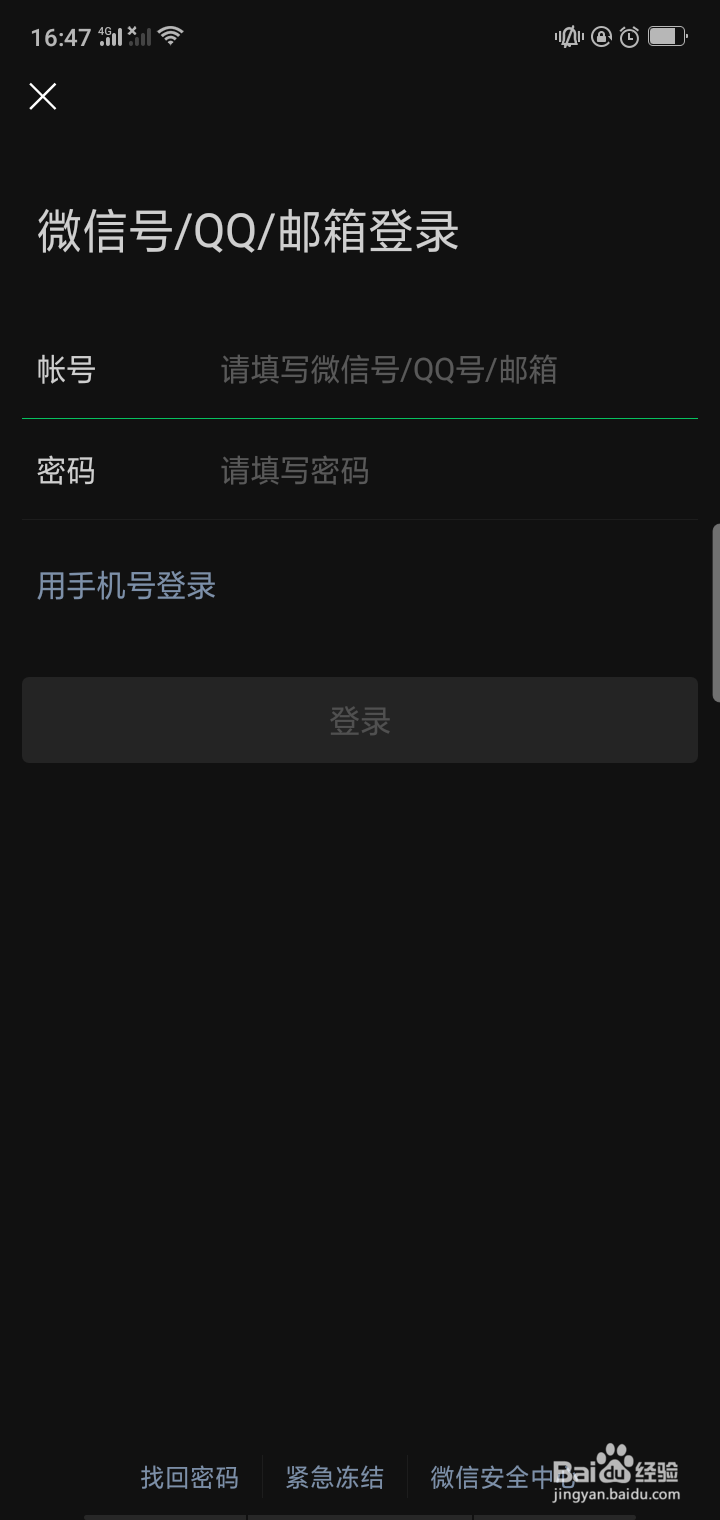Image resolution: width=720 pixels, height=1520 pixels.
Task: Switch to phone number login via 用手机号登录
Action: coord(124,585)
